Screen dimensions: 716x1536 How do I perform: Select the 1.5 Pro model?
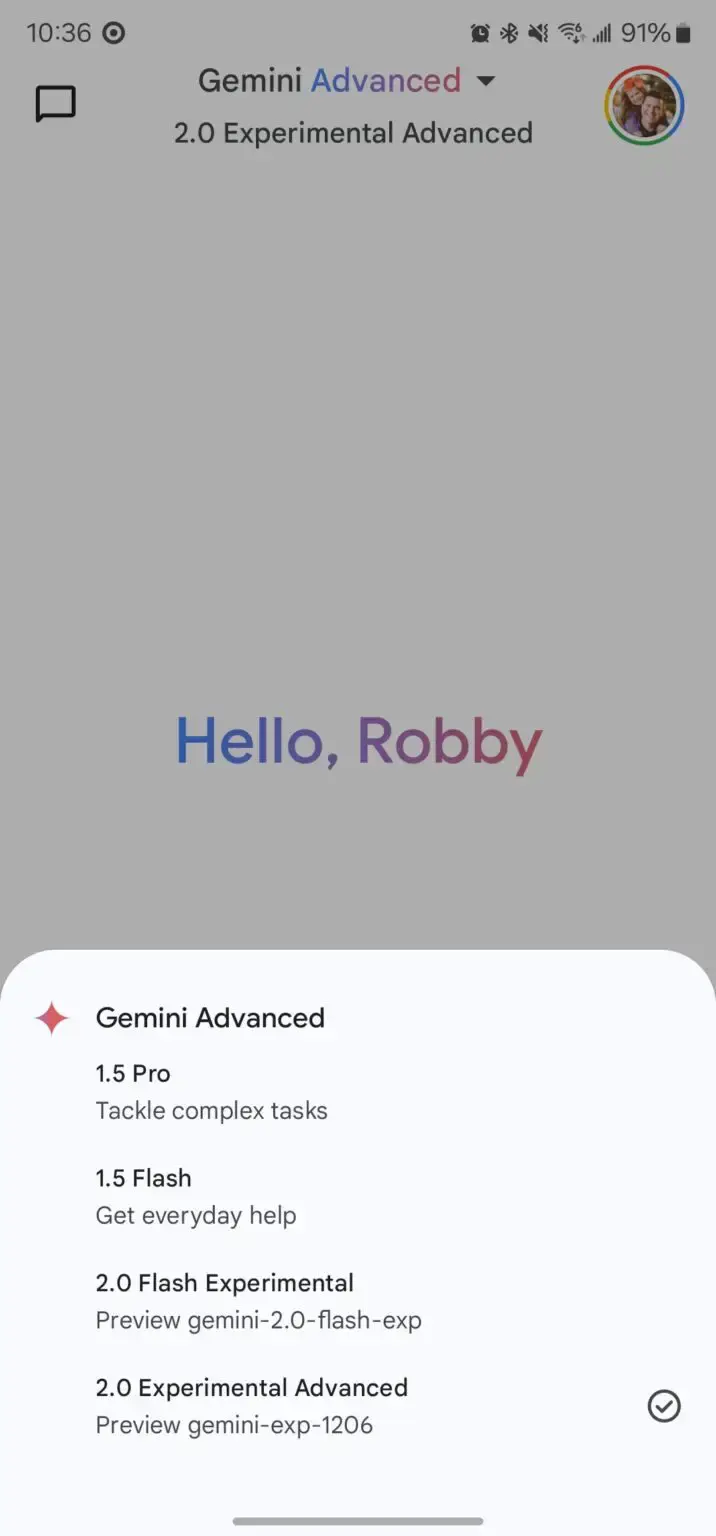210,1091
